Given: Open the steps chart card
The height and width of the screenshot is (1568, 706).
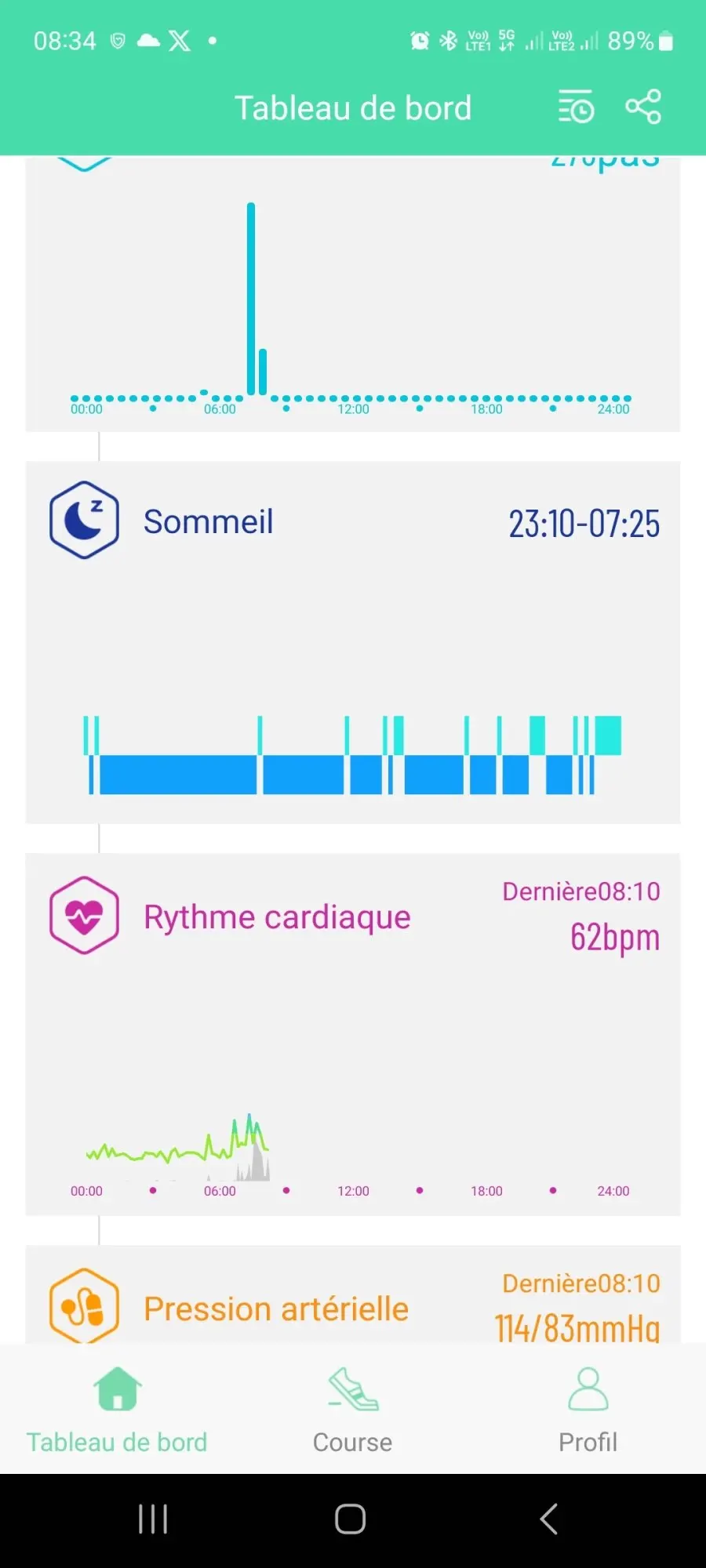Looking at the screenshot, I should click(353, 298).
